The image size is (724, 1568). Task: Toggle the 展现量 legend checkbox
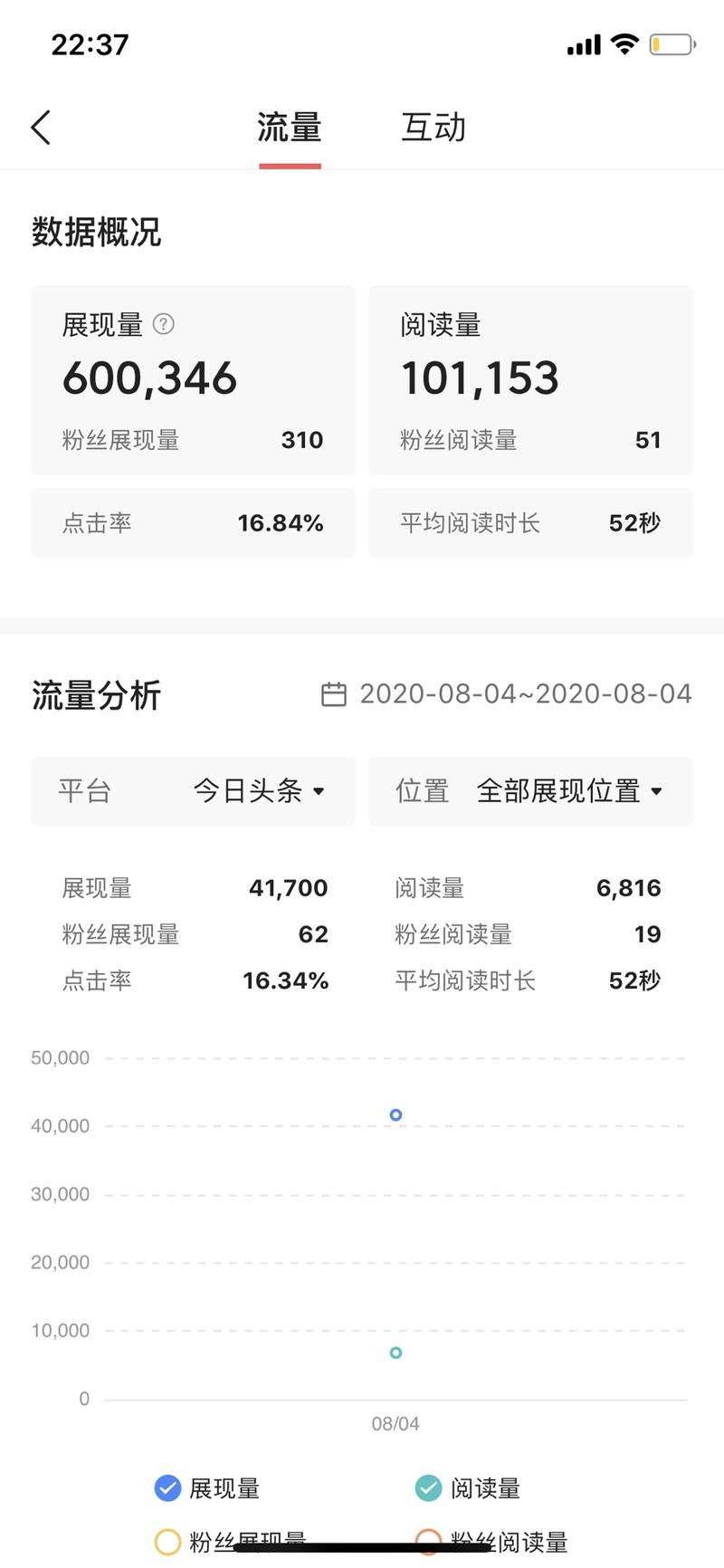tap(167, 1487)
